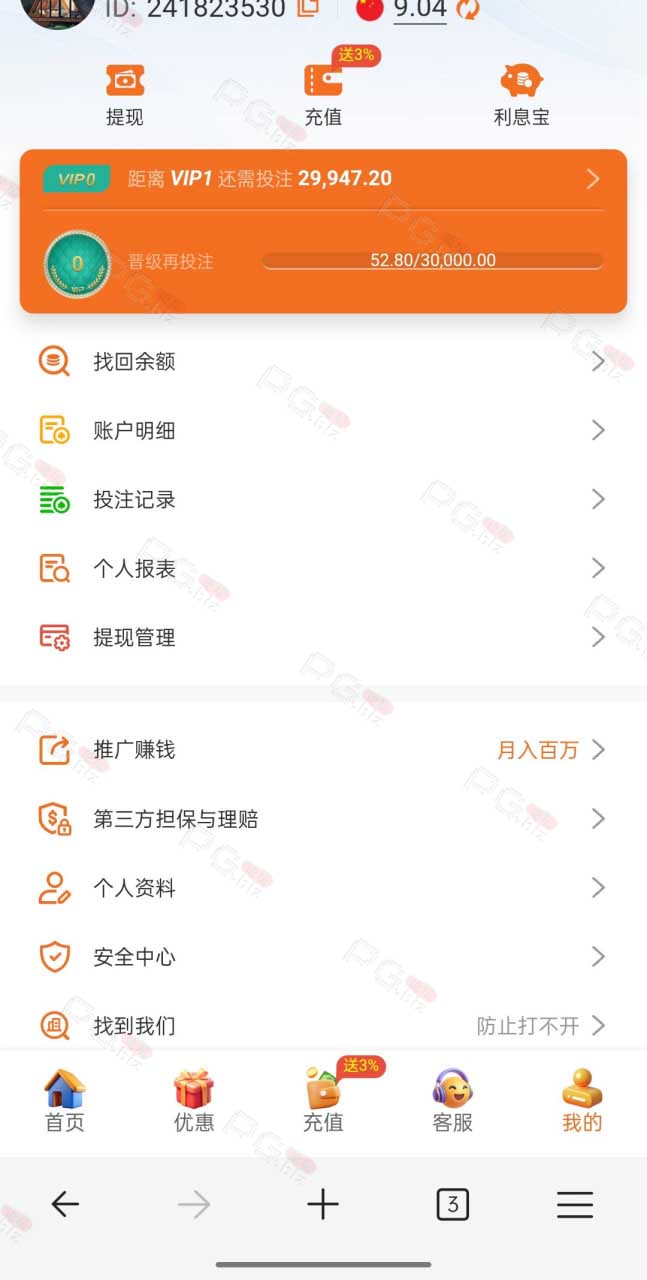Open 找到我们 row
This screenshot has width=647, height=1280.
pyautogui.click(x=323, y=1025)
